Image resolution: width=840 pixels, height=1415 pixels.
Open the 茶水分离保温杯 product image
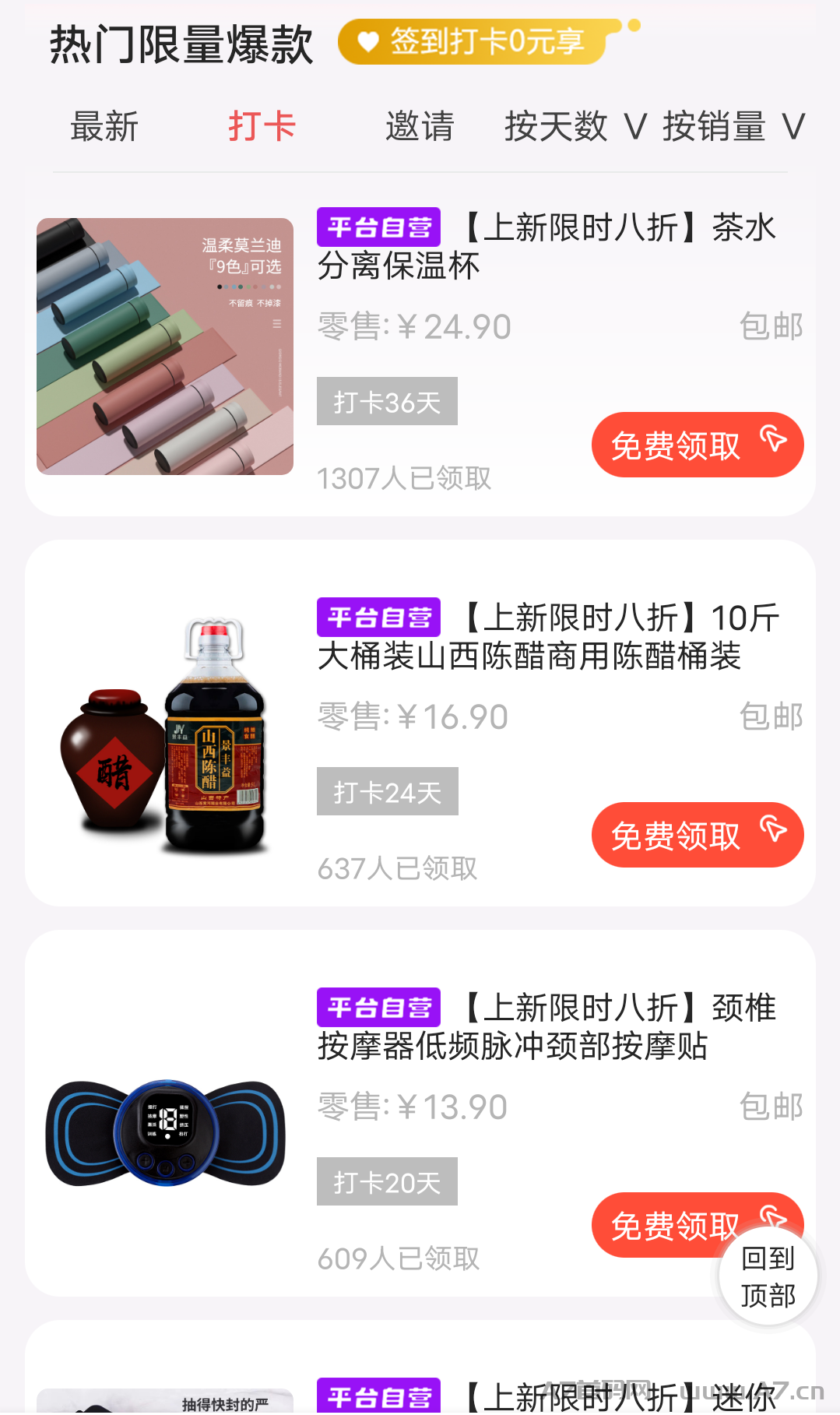165,347
